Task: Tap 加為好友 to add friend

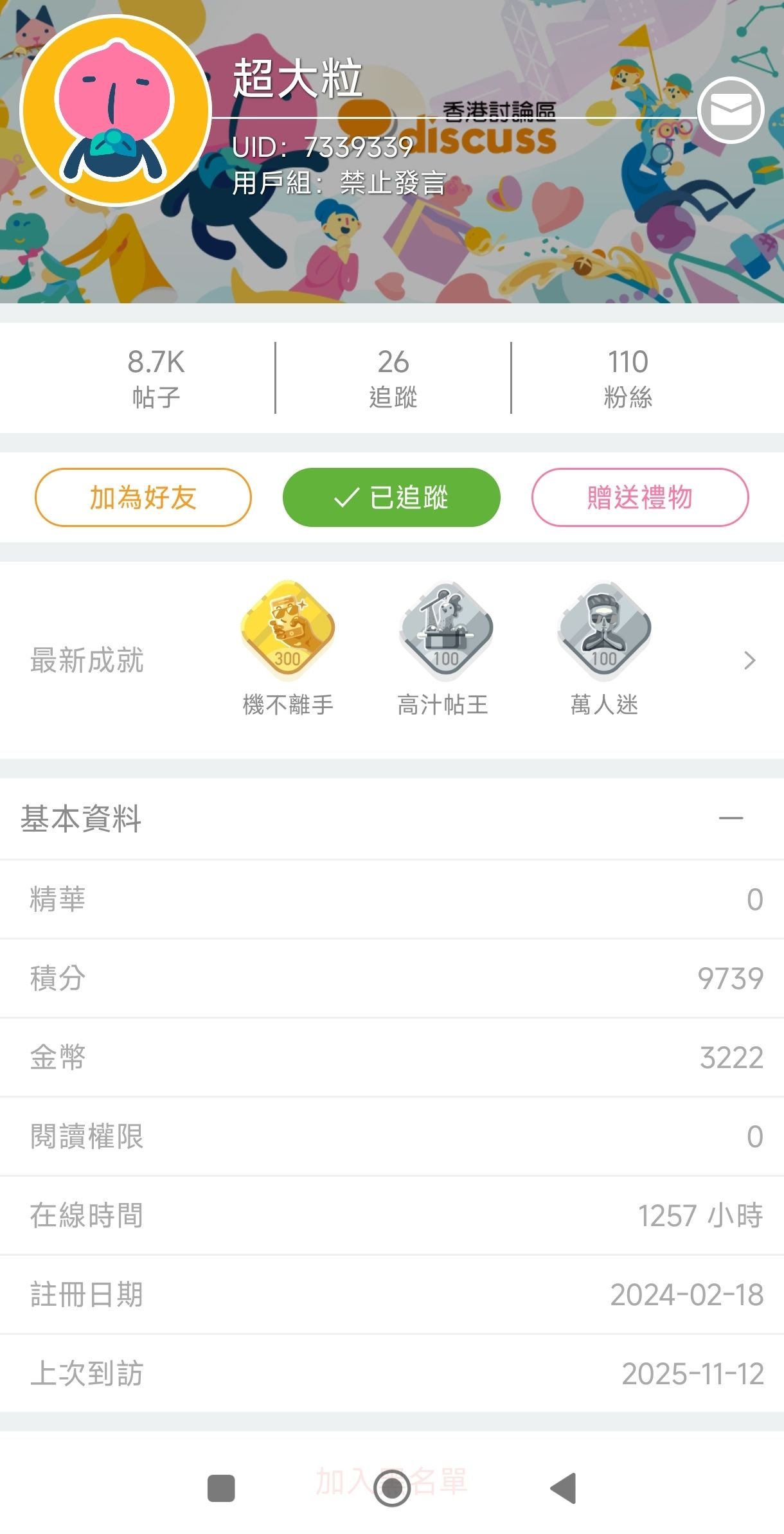Action: 143,497
